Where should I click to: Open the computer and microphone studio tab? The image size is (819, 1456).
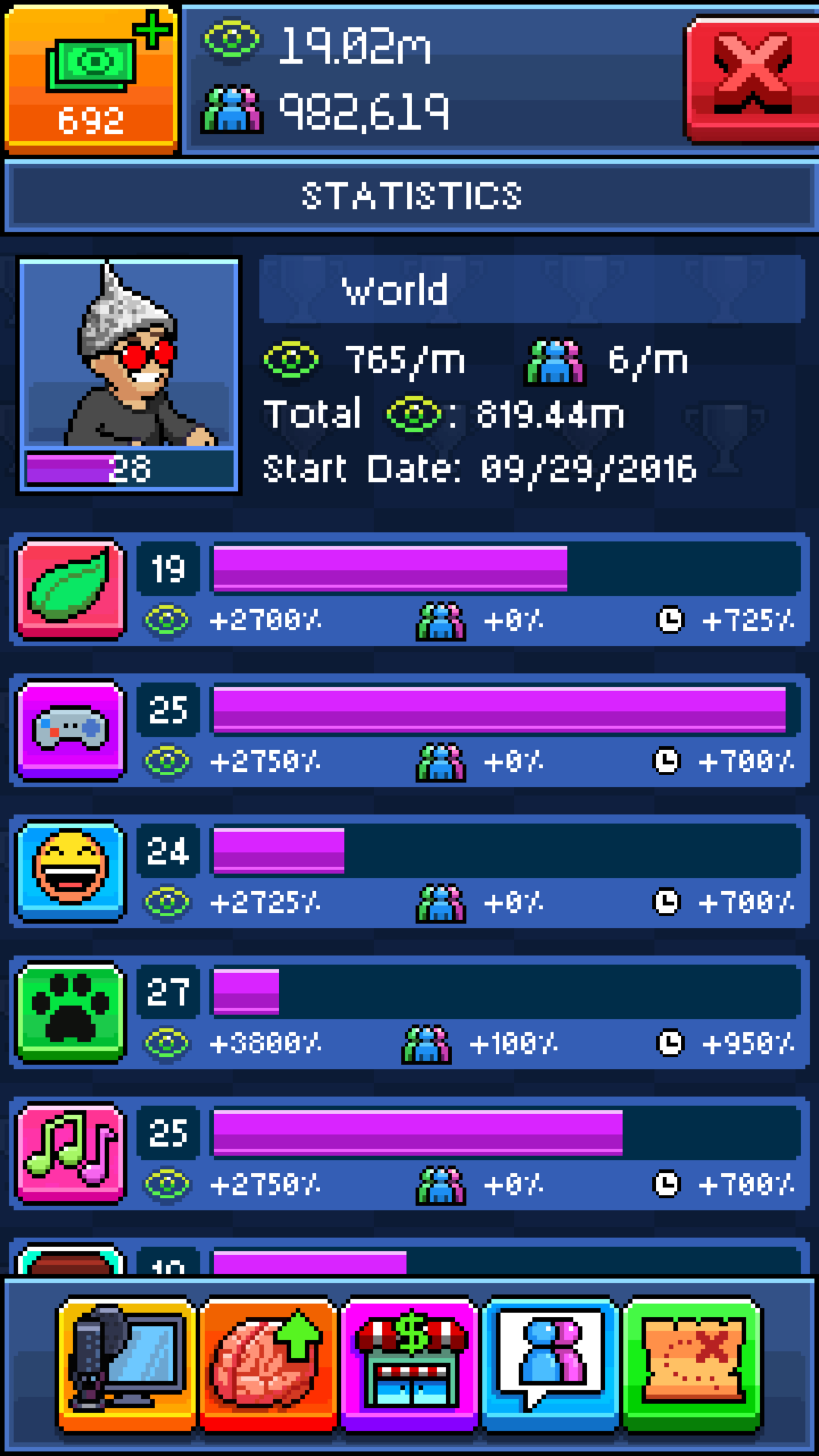(x=126, y=1364)
